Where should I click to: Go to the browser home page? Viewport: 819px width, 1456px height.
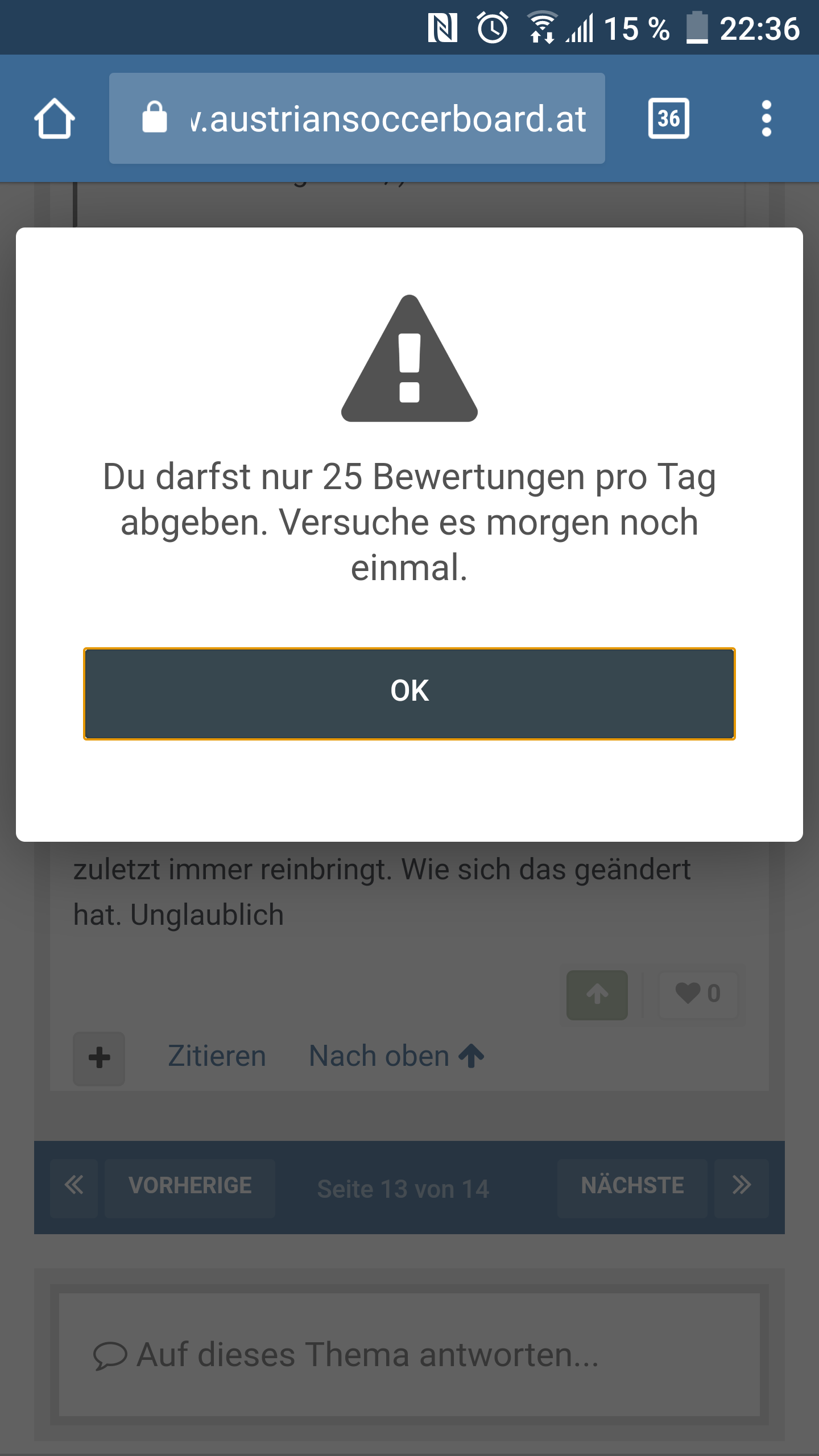[x=55, y=118]
